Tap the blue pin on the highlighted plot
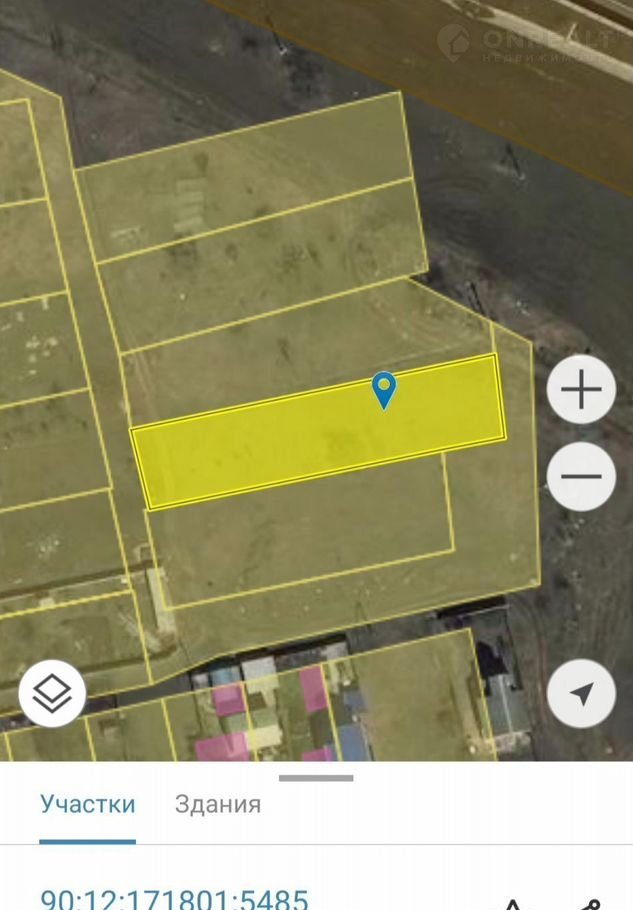Image resolution: width=633 pixels, height=910 pixels. [383, 389]
